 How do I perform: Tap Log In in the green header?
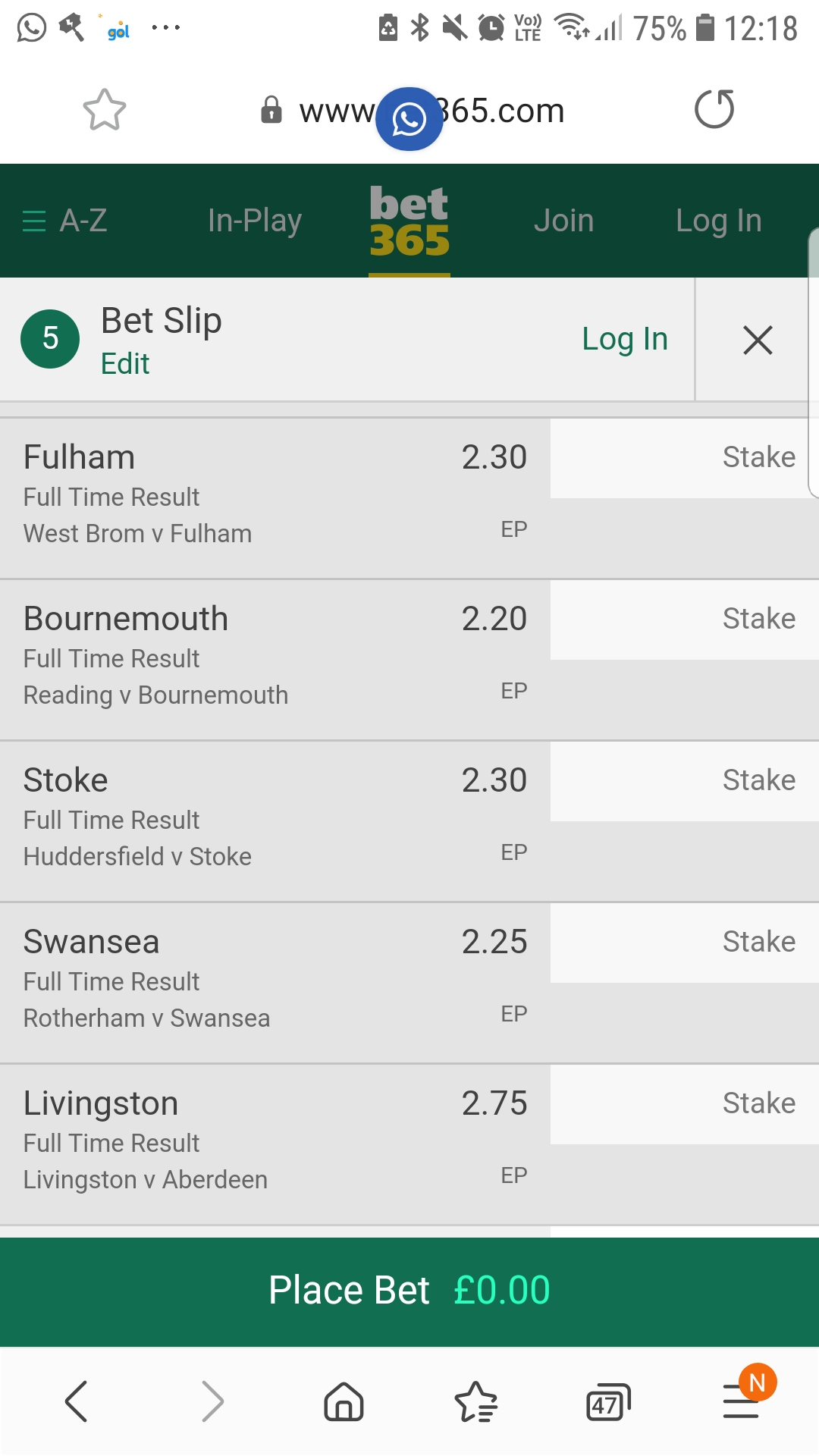(x=718, y=221)
